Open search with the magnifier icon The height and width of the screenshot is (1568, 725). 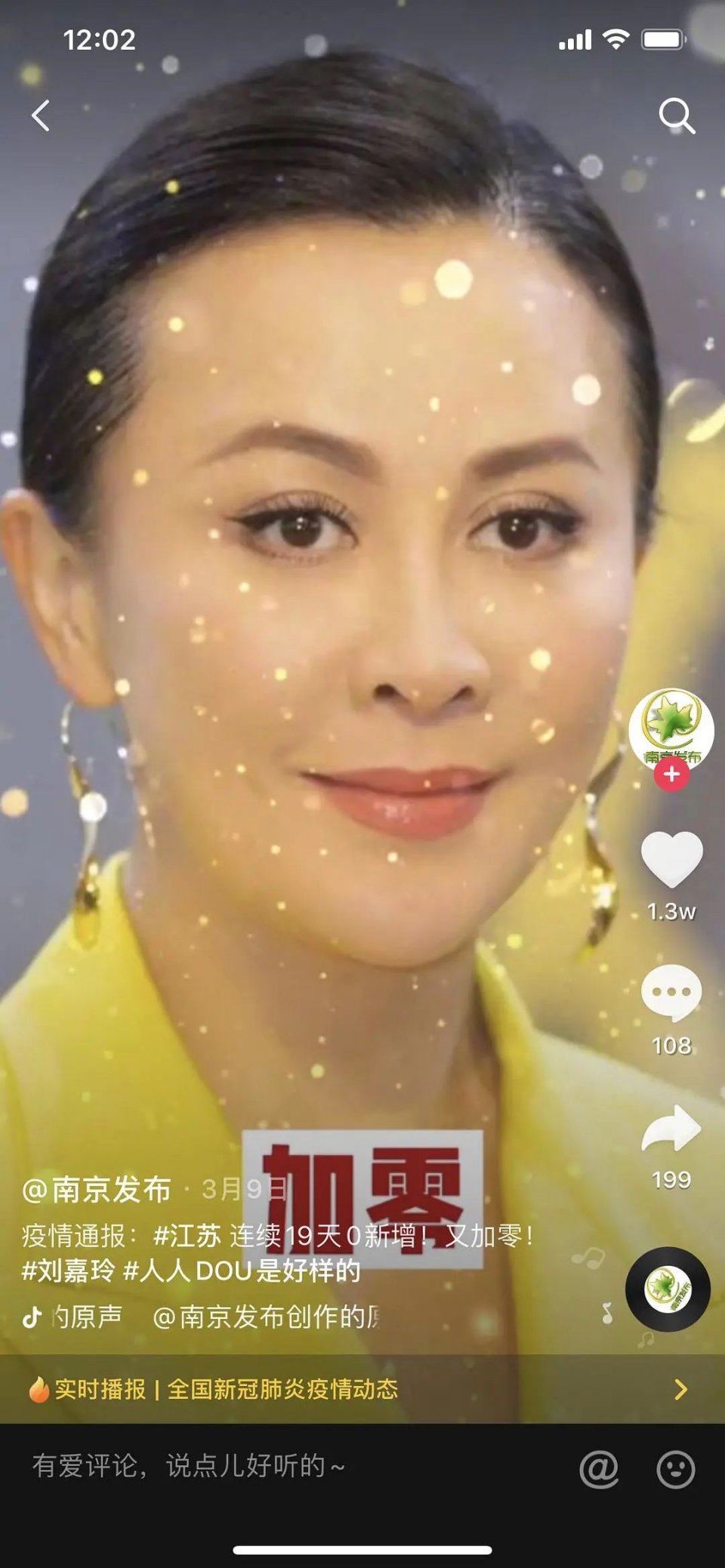click(676, 116)
